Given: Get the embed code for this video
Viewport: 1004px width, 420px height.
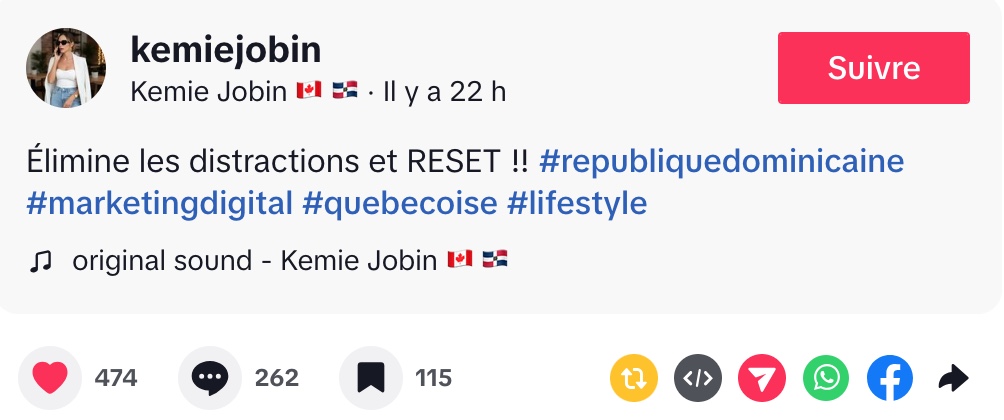Looking at the screenshot, I should coord(699,378).
